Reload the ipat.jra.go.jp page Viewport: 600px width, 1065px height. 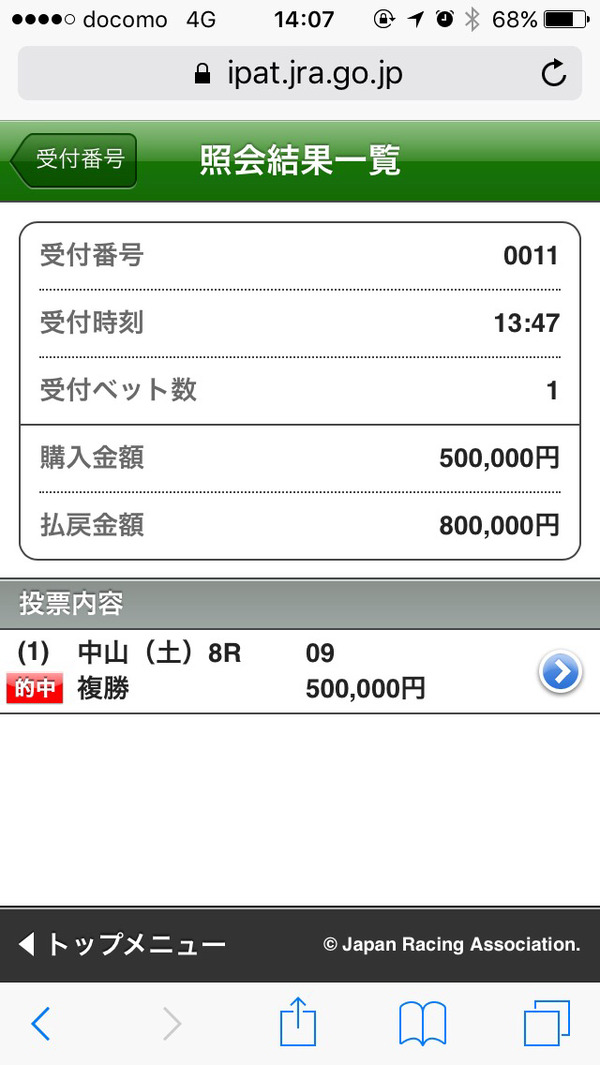click(554, 73)
